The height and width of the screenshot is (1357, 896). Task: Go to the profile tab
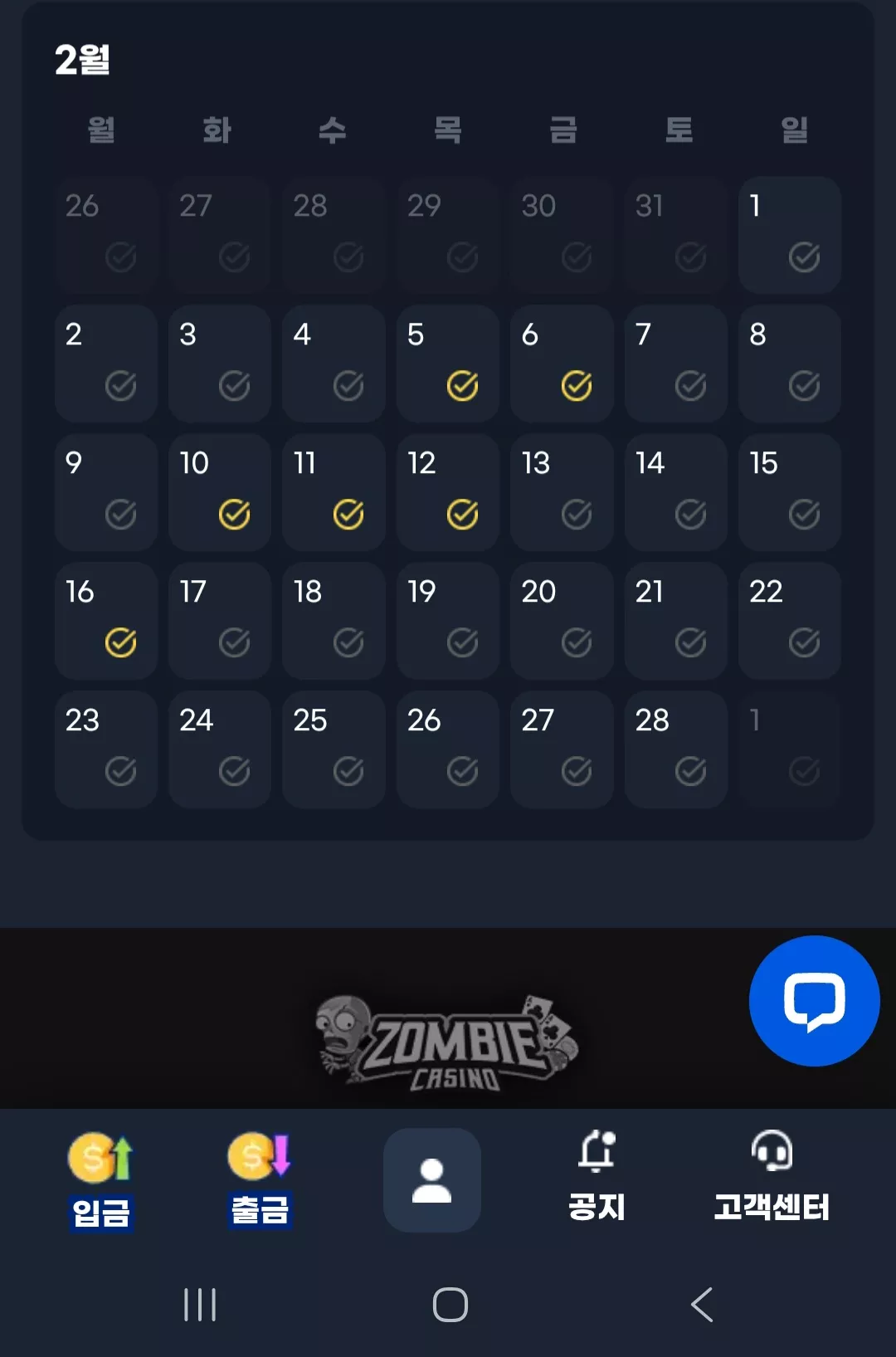(431, 1179)
